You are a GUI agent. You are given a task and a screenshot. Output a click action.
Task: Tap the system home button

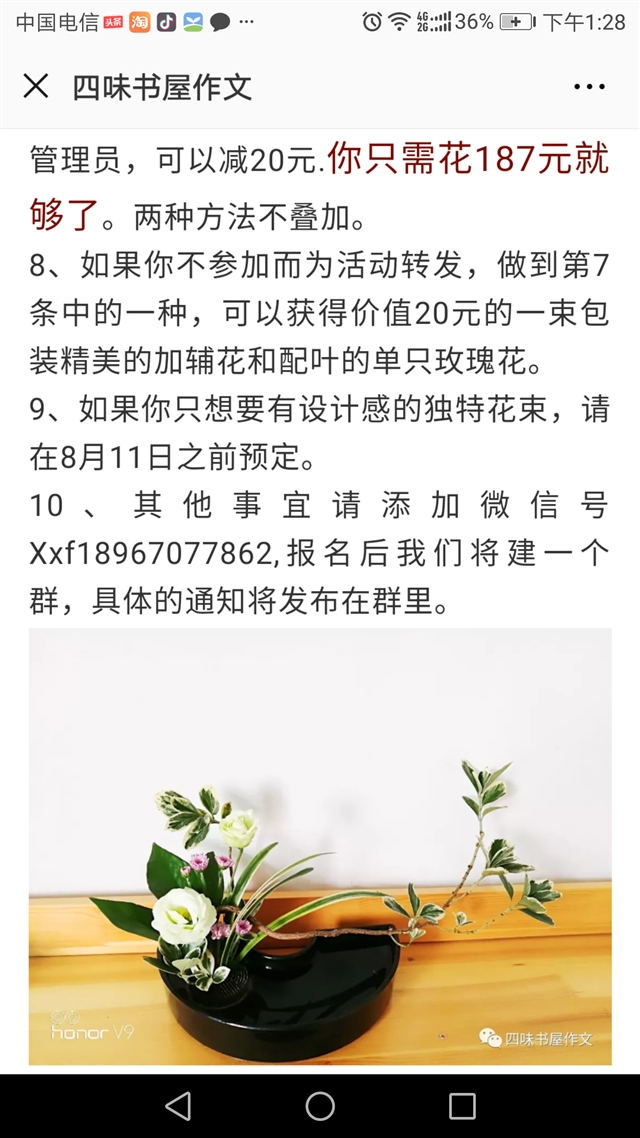[x=320, y=1106]
